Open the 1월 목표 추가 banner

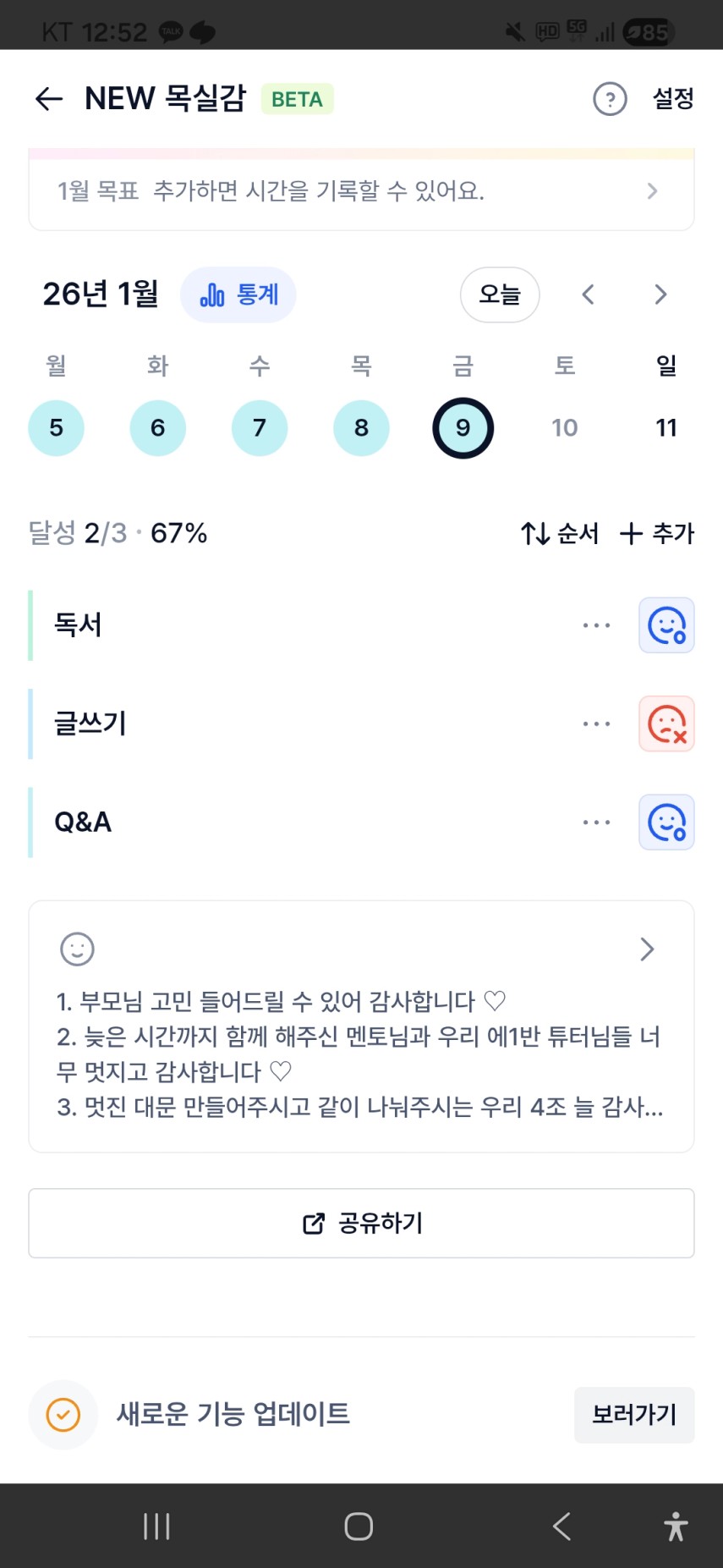point(361,191)
